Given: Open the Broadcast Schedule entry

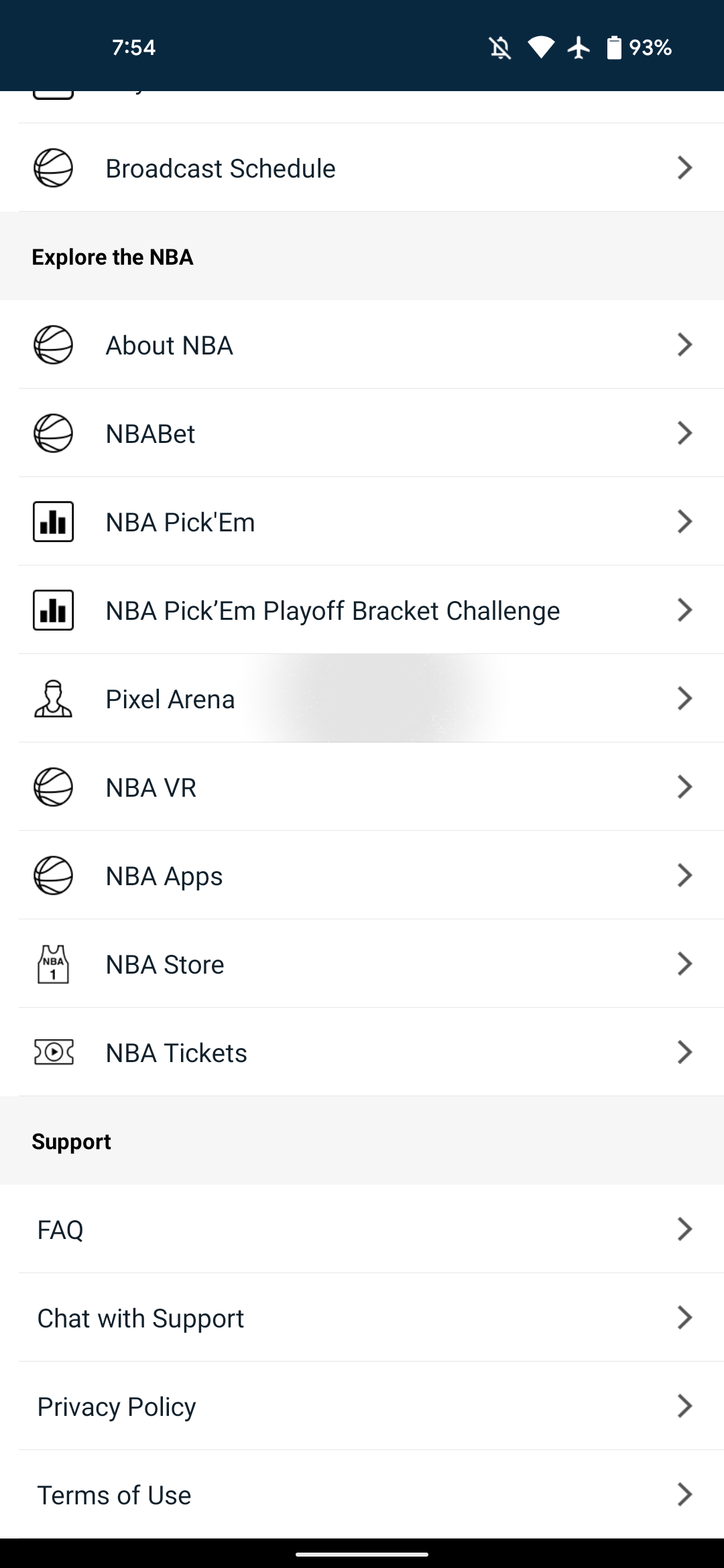Looking at the screenshot, I should point(362,168).
